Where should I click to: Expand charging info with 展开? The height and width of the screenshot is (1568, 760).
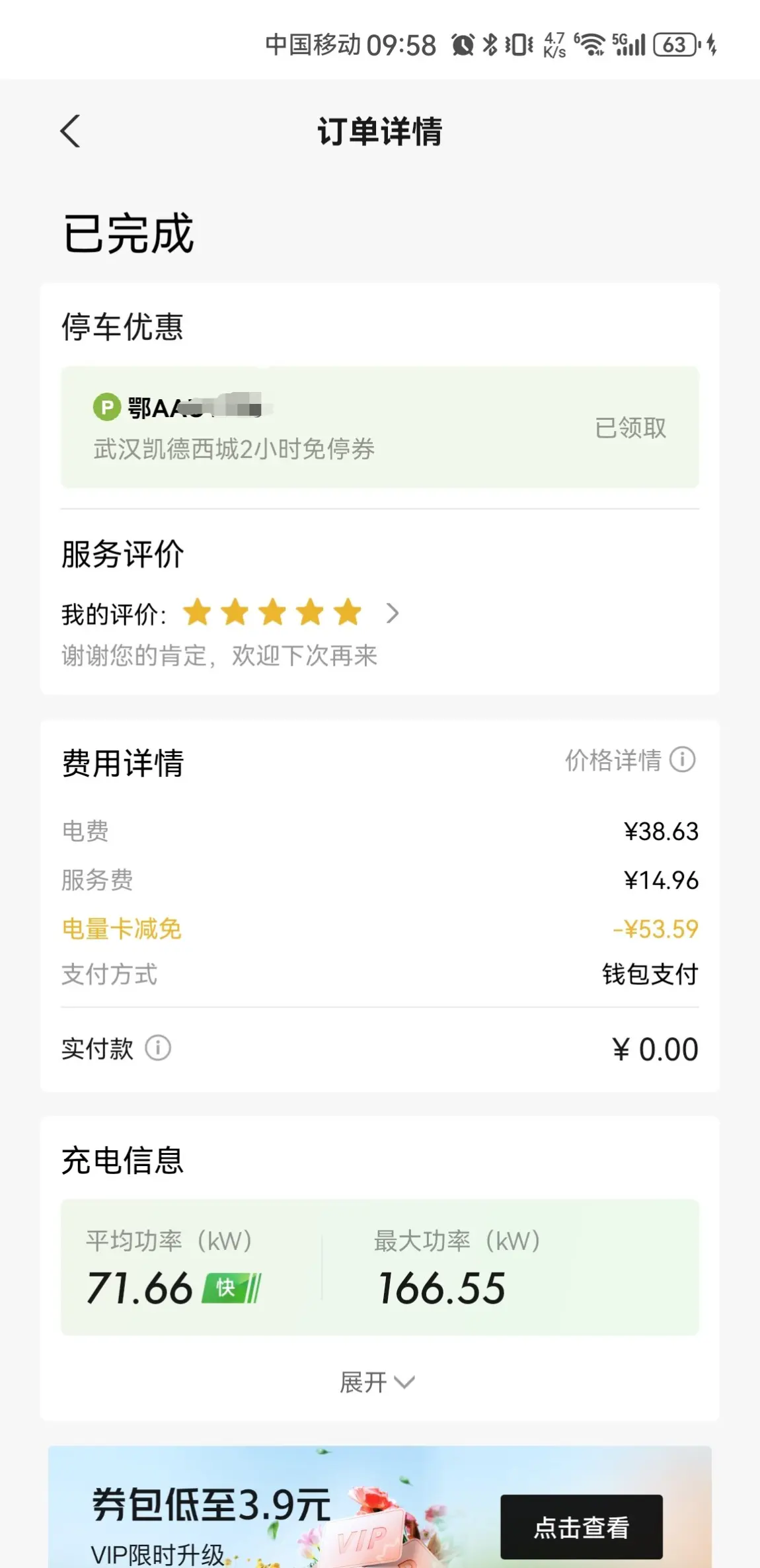(x=377, y=1382)
